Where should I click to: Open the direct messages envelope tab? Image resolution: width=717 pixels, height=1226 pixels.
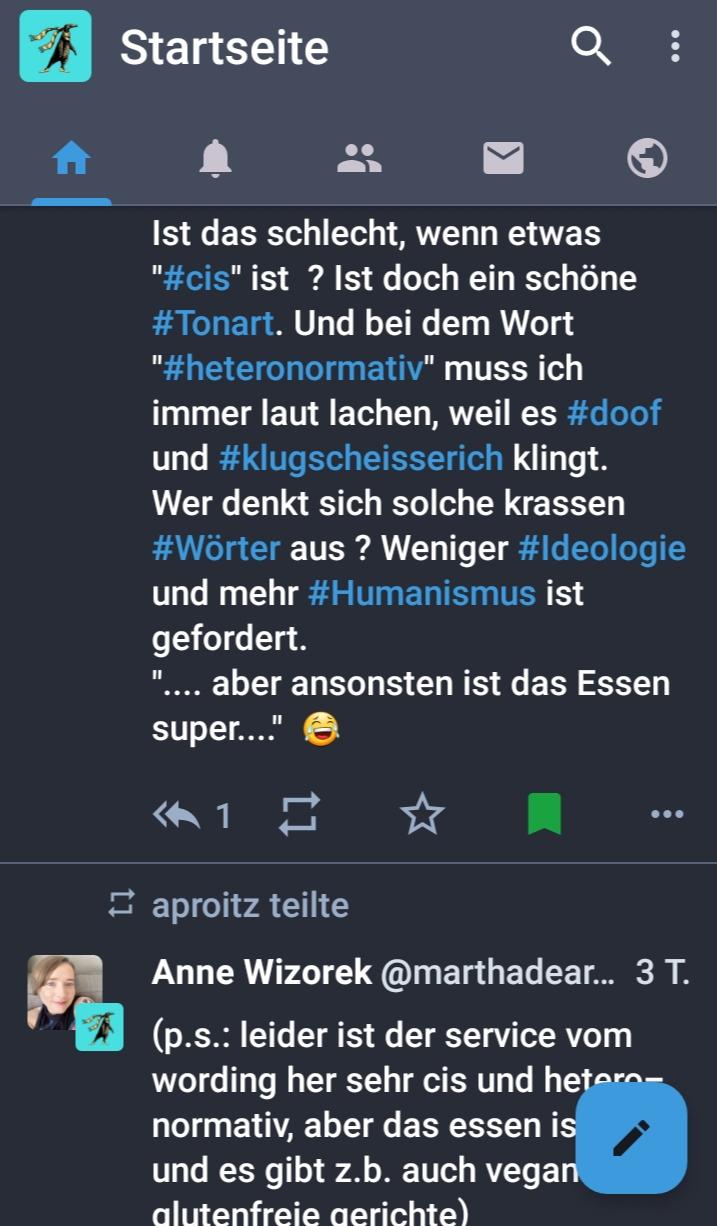(x=503, y=158)
